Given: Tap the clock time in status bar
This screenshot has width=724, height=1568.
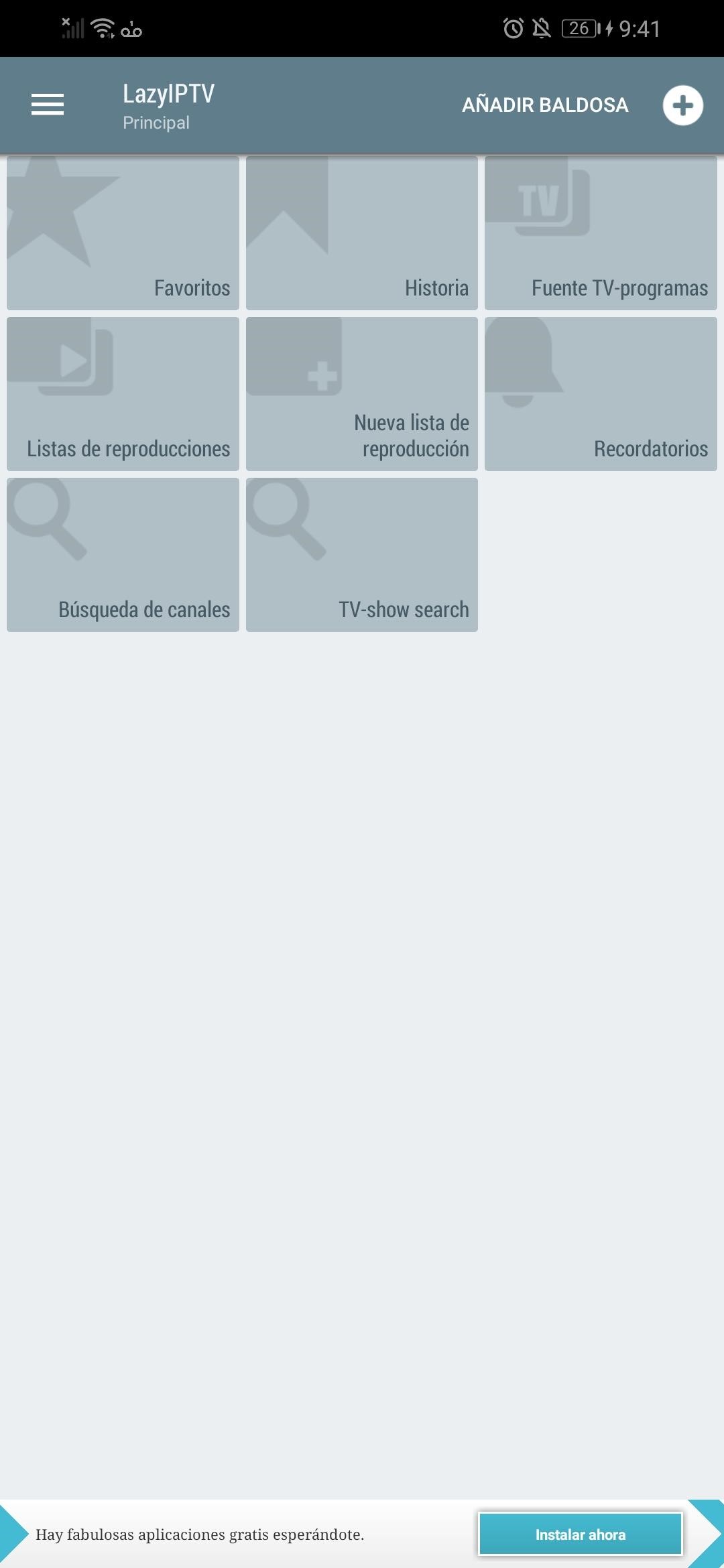Looking at the screenshot, I should 639,27.
